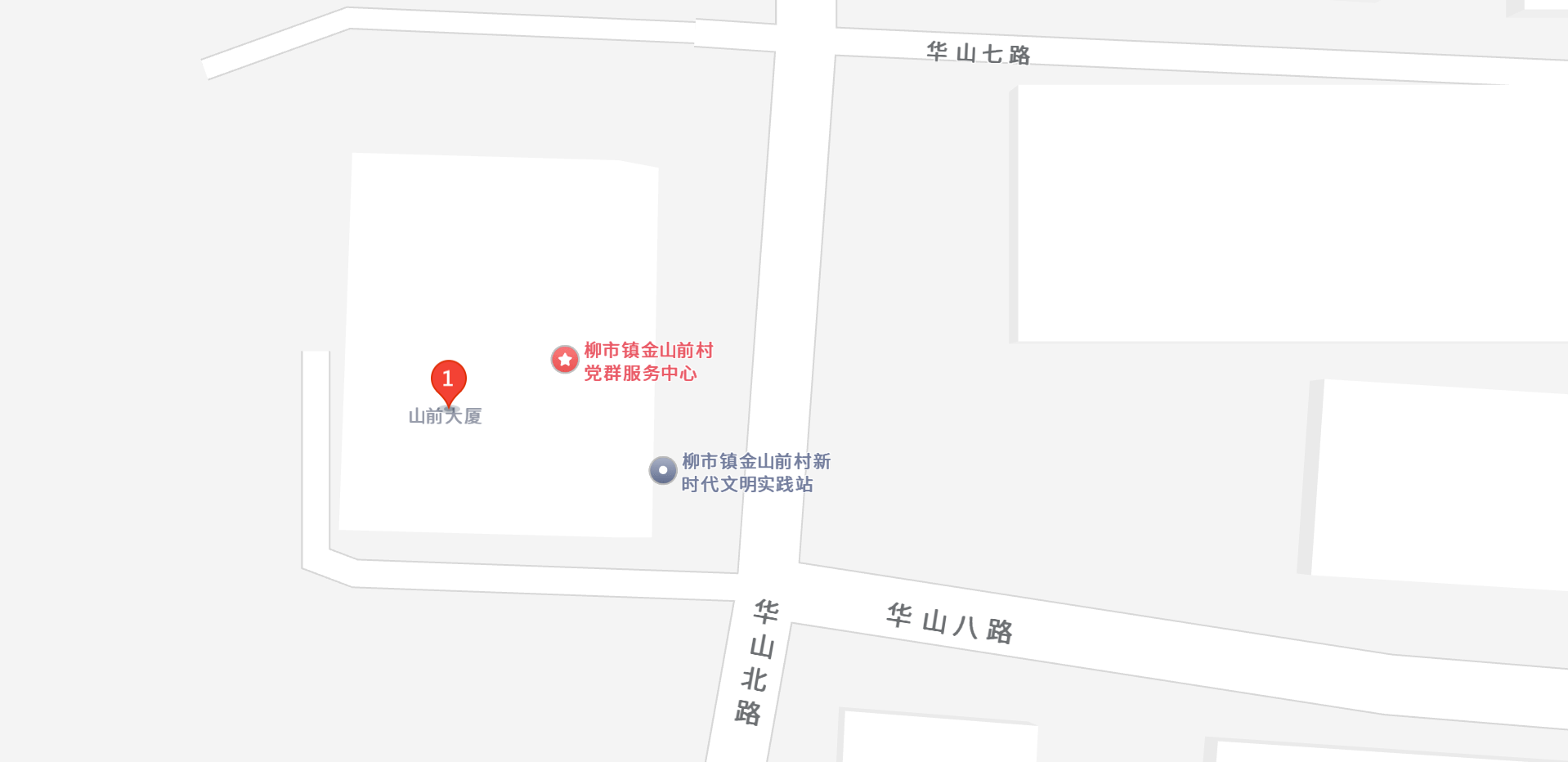Viewport: 1568px width, 762px height.
Task: Open the 柳市镇金山前村党群服务中心 place marker
Action: click(565, 359)
